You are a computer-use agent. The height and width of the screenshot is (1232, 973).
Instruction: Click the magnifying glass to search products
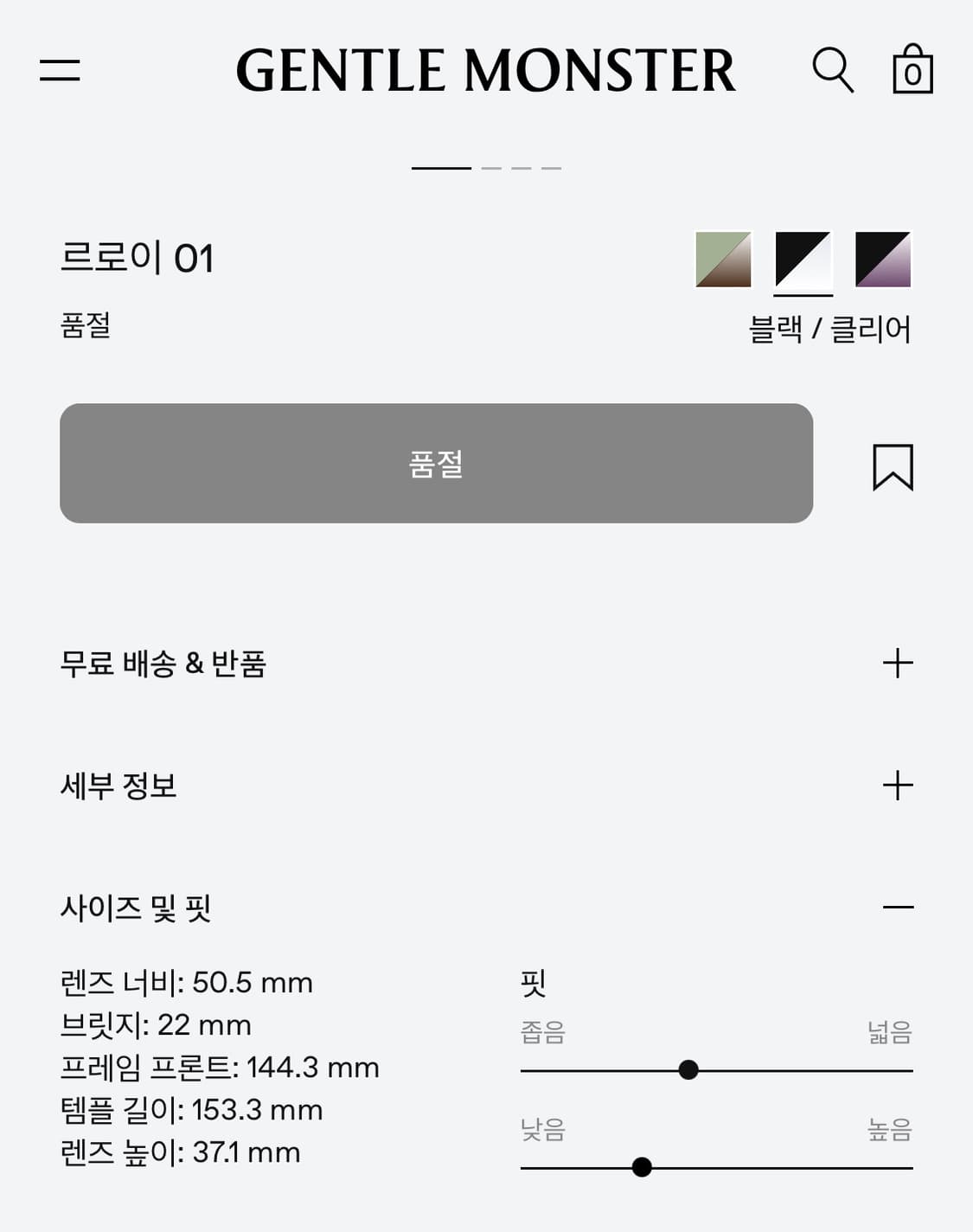tap(833, 71)
